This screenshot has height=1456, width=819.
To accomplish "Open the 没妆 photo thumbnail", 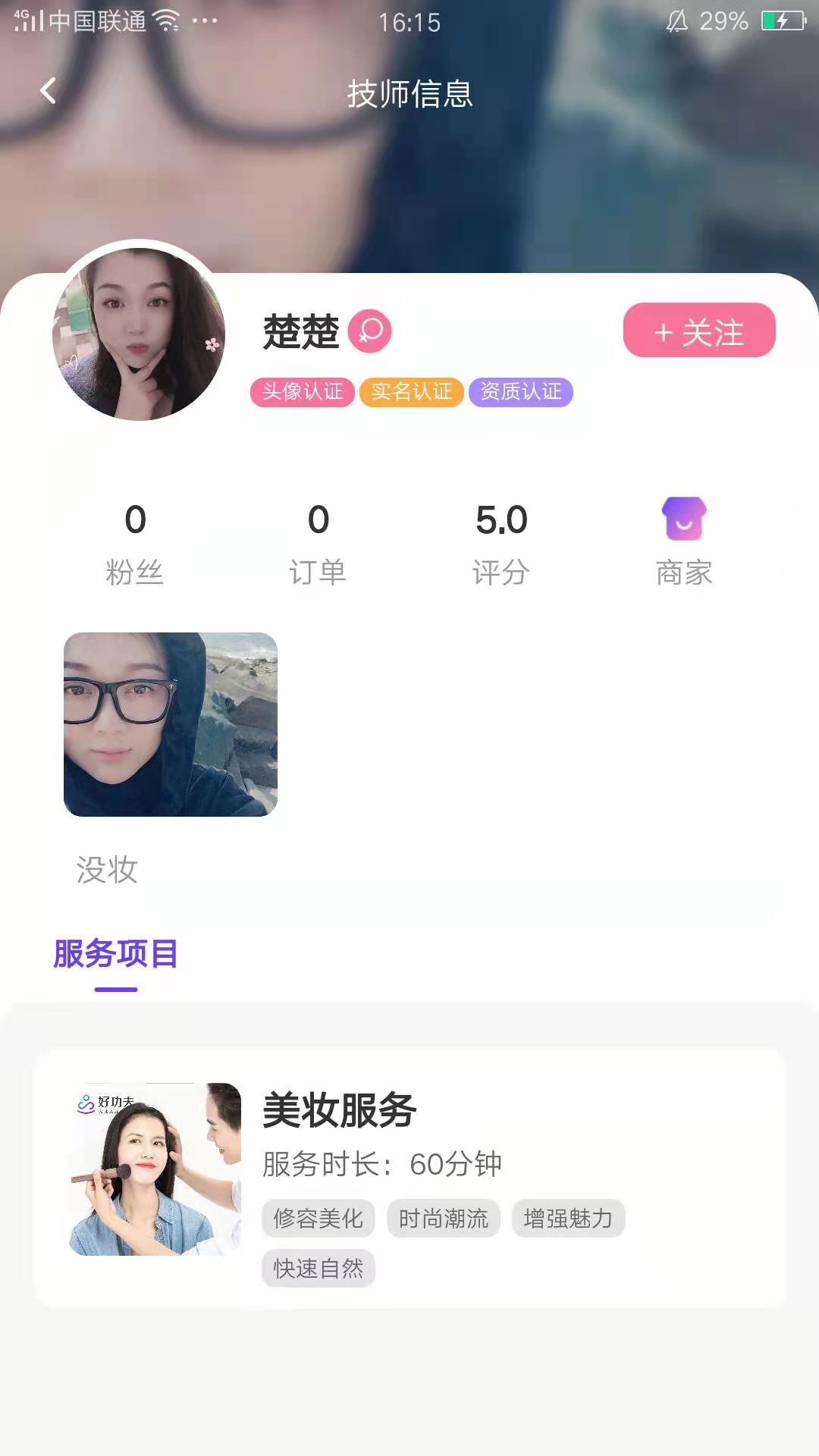I will [171, 728].
